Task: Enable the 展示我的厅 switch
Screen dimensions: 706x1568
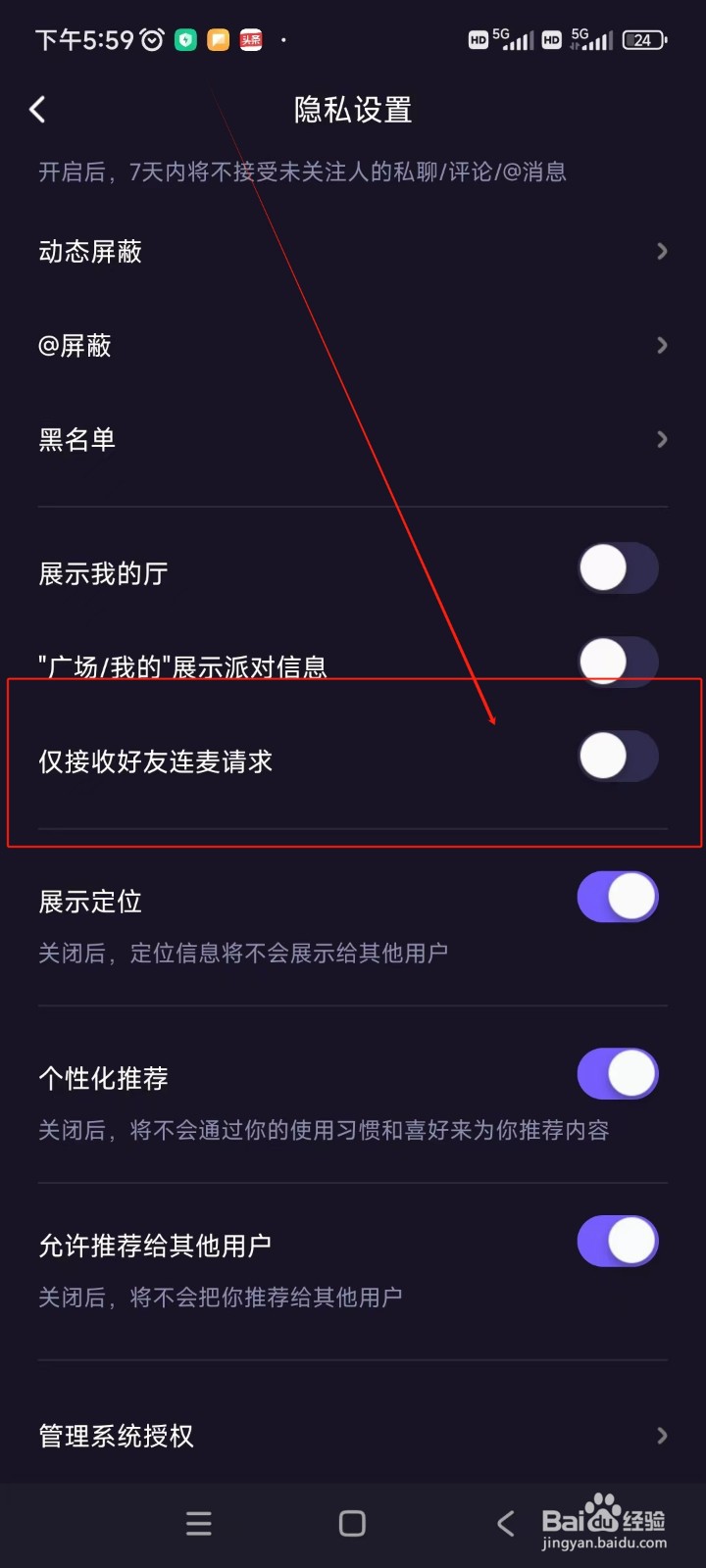Action: pos(617,567)
